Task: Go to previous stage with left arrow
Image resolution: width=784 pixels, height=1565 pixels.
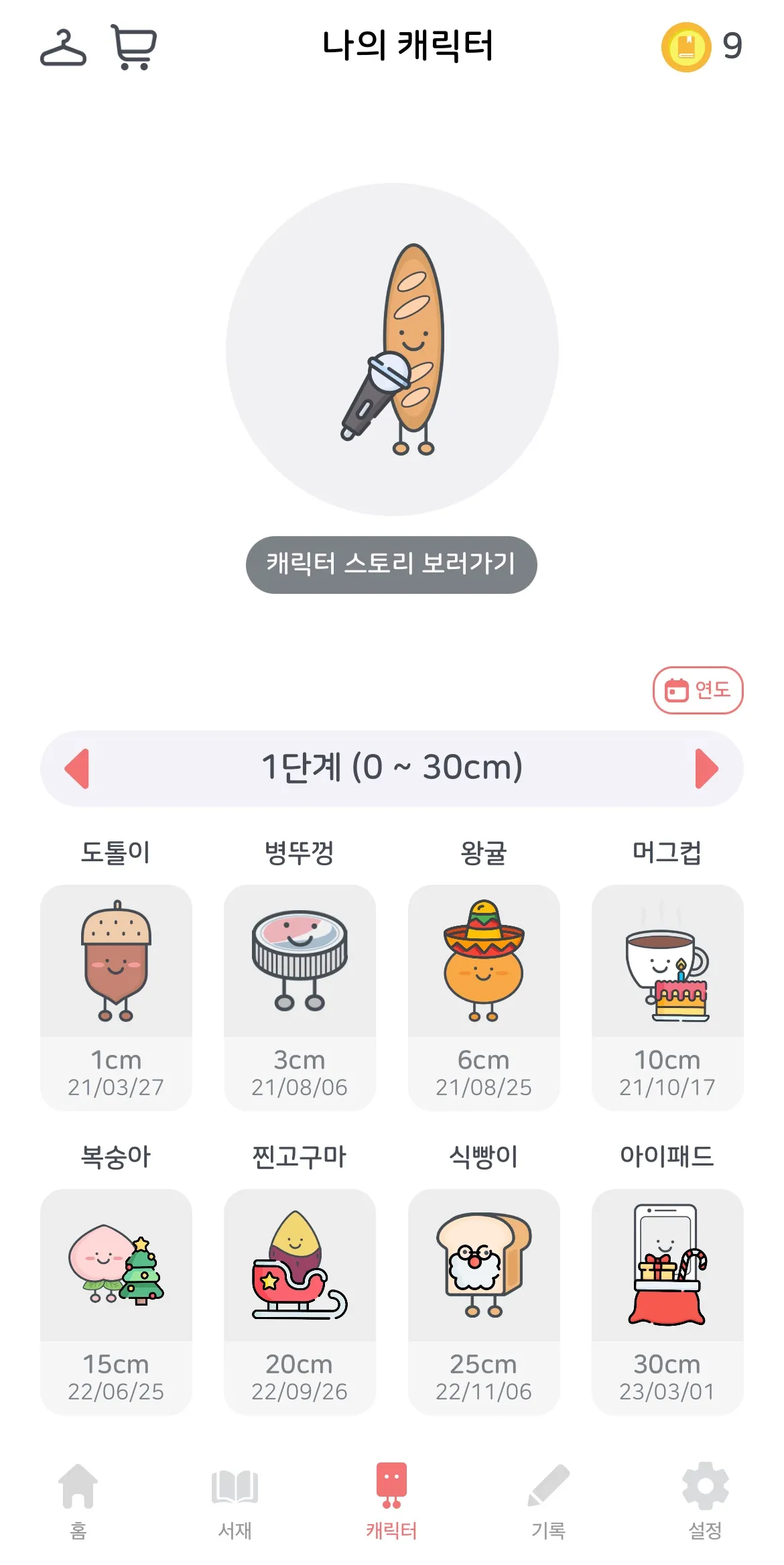Action: (x=77, y=768)
